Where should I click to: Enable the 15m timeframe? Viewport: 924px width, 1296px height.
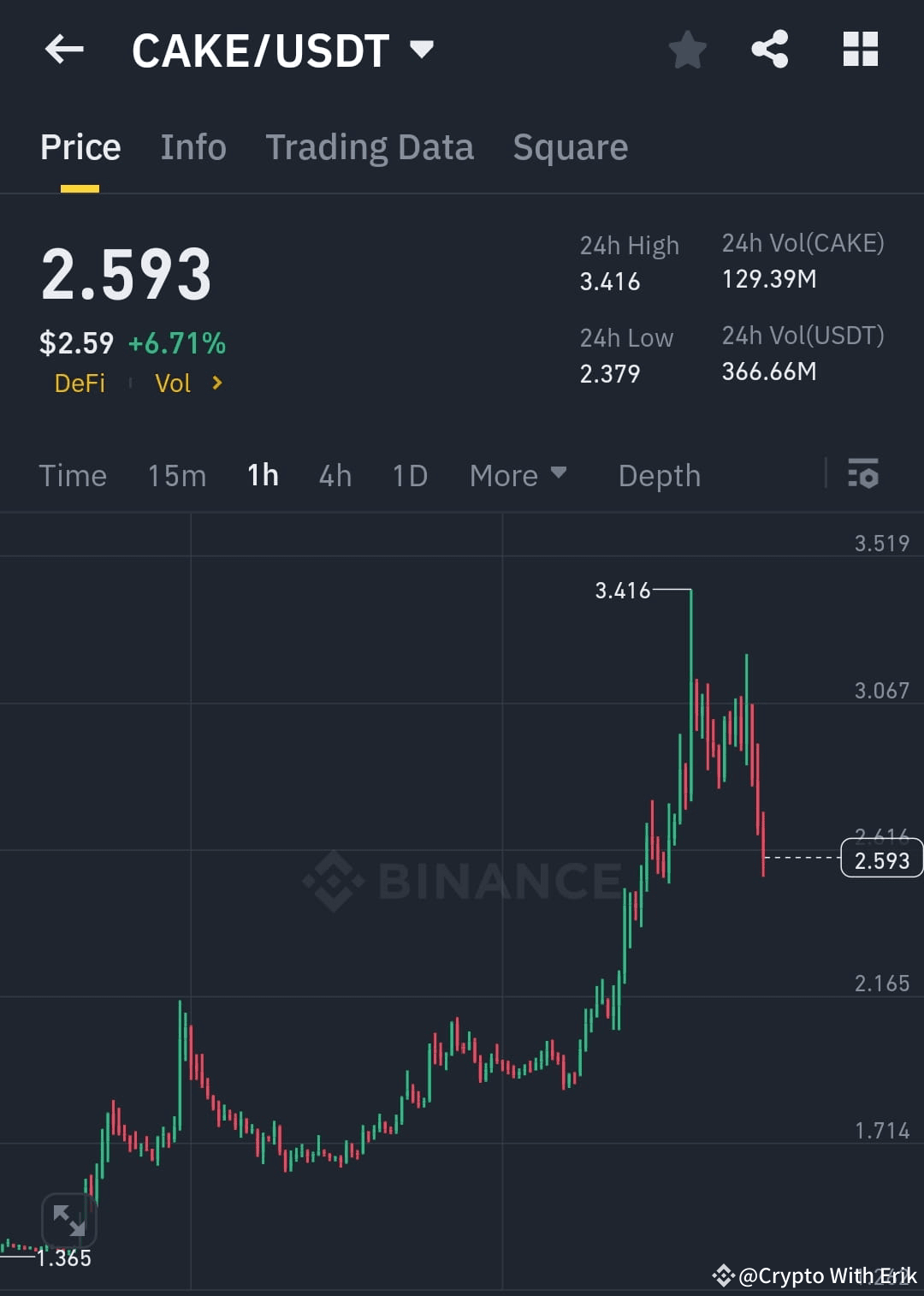pyautogui.click(x=176, y=476)
